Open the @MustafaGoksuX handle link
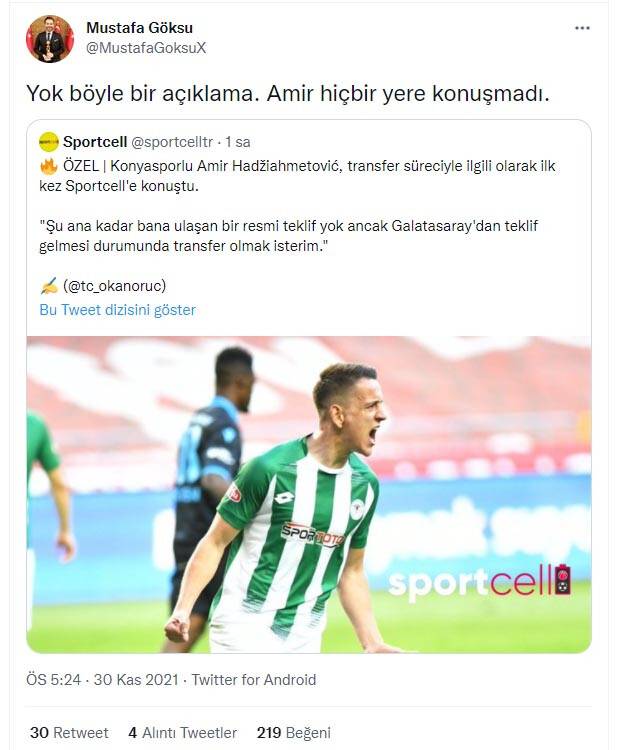The height and width of the screenshot is (750, 618). pyautogui.click(x=146, y=48)
